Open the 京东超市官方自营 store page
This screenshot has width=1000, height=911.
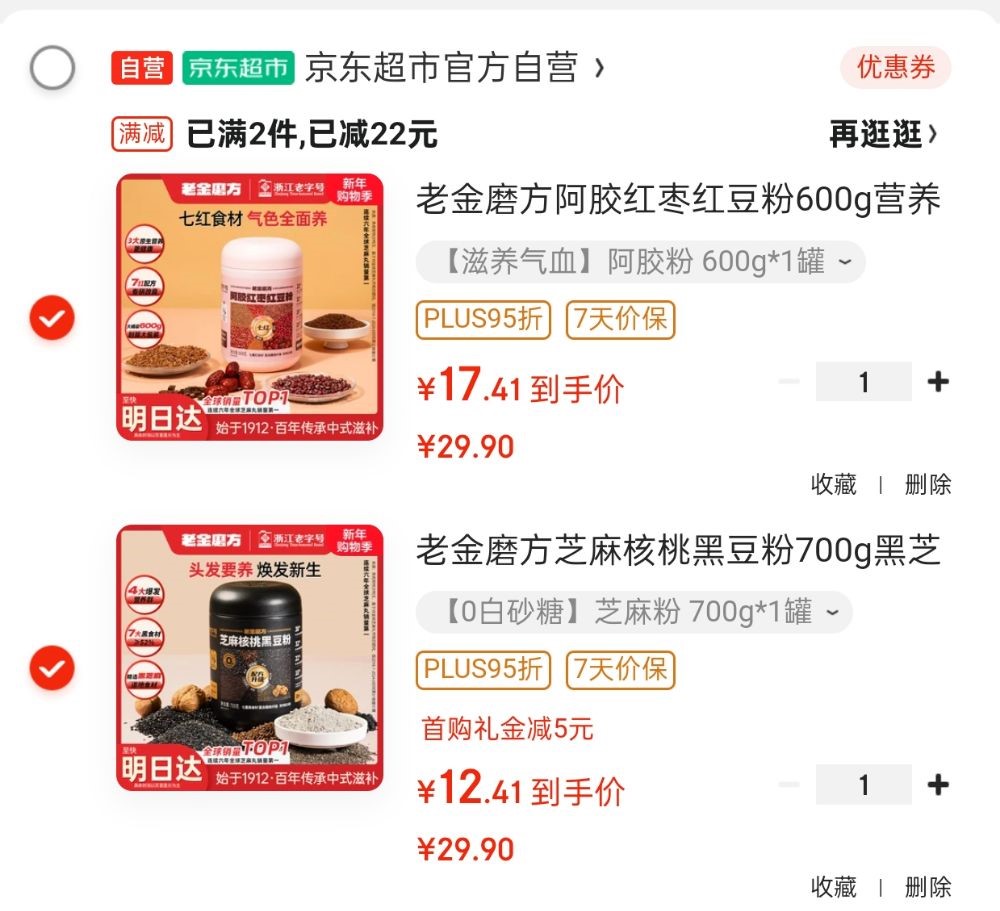coord(454,68)
